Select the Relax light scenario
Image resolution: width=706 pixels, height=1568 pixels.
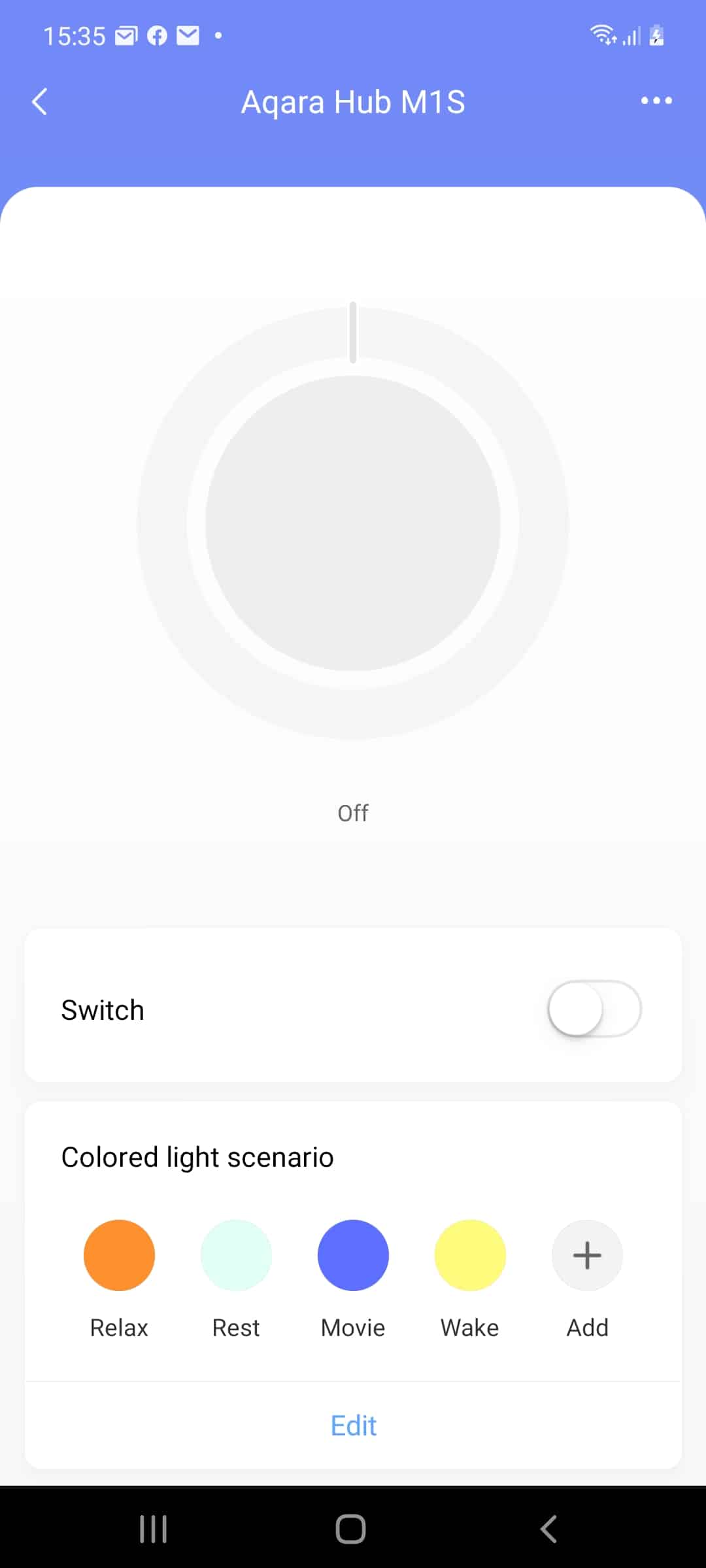click(x=119, y=1255)
